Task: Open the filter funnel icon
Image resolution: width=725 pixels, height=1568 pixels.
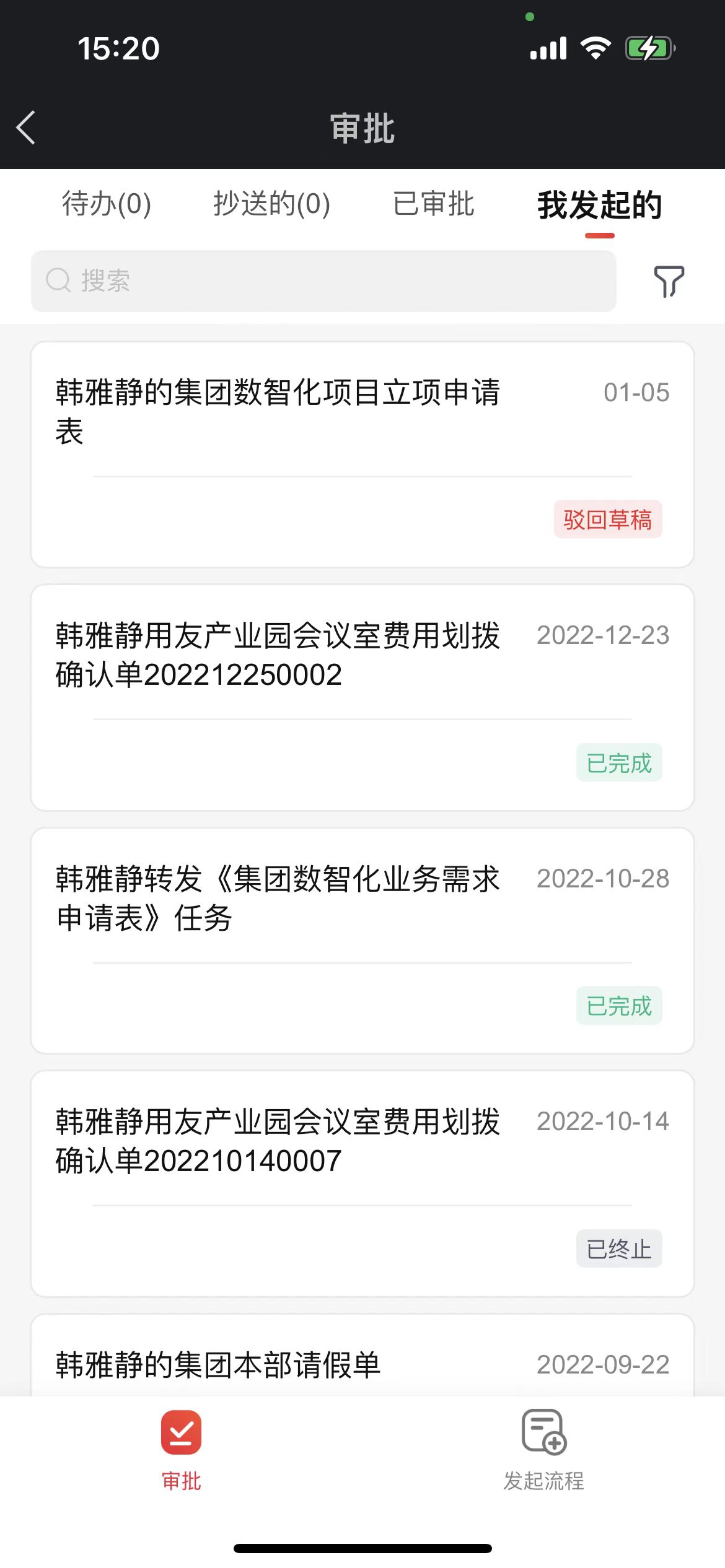Action: tap(669, 282)
